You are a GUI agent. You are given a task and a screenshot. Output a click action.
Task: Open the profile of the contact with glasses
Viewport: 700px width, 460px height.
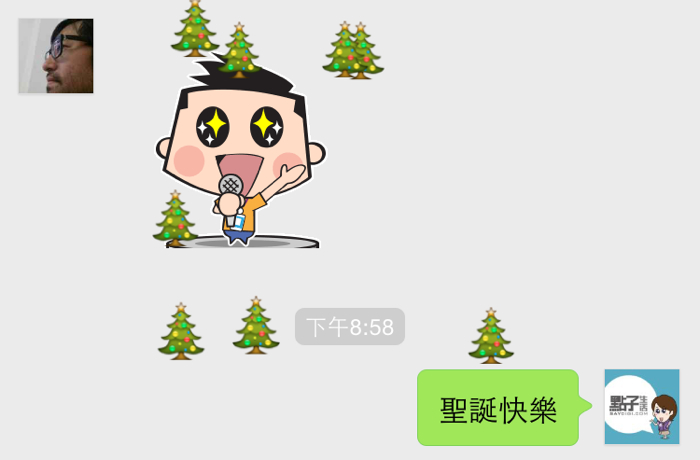[56, 56]
